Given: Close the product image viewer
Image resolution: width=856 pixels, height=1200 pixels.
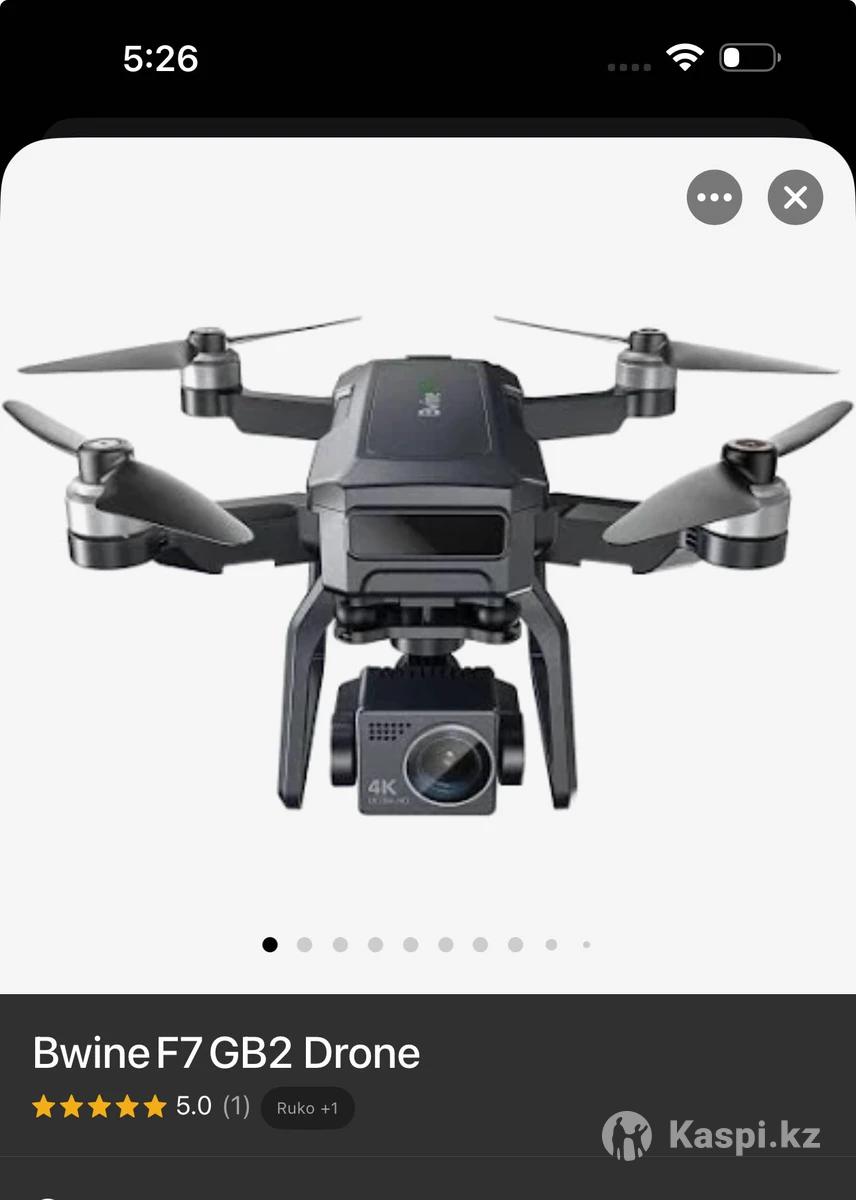Looking at the screenshot, I should pyautogui.click(x=795, y=197).
